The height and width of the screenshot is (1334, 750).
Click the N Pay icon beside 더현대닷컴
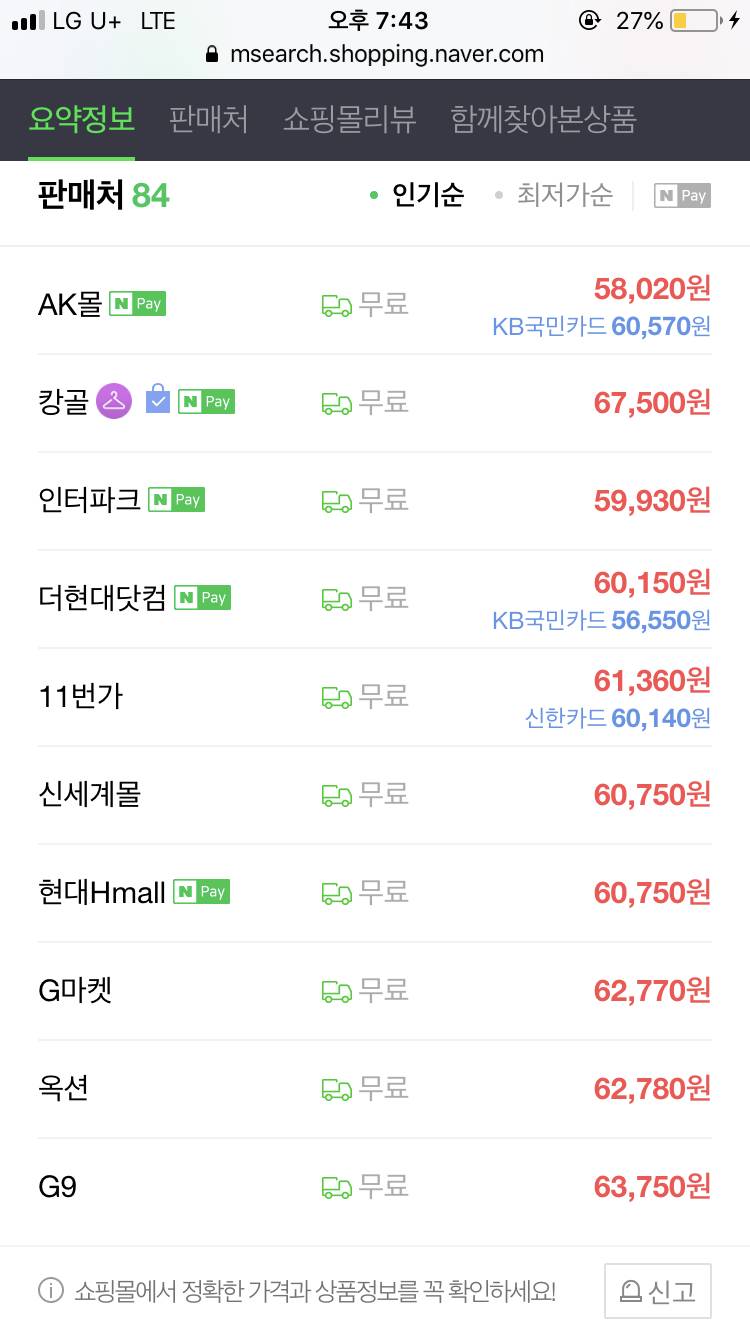(202, 595)
